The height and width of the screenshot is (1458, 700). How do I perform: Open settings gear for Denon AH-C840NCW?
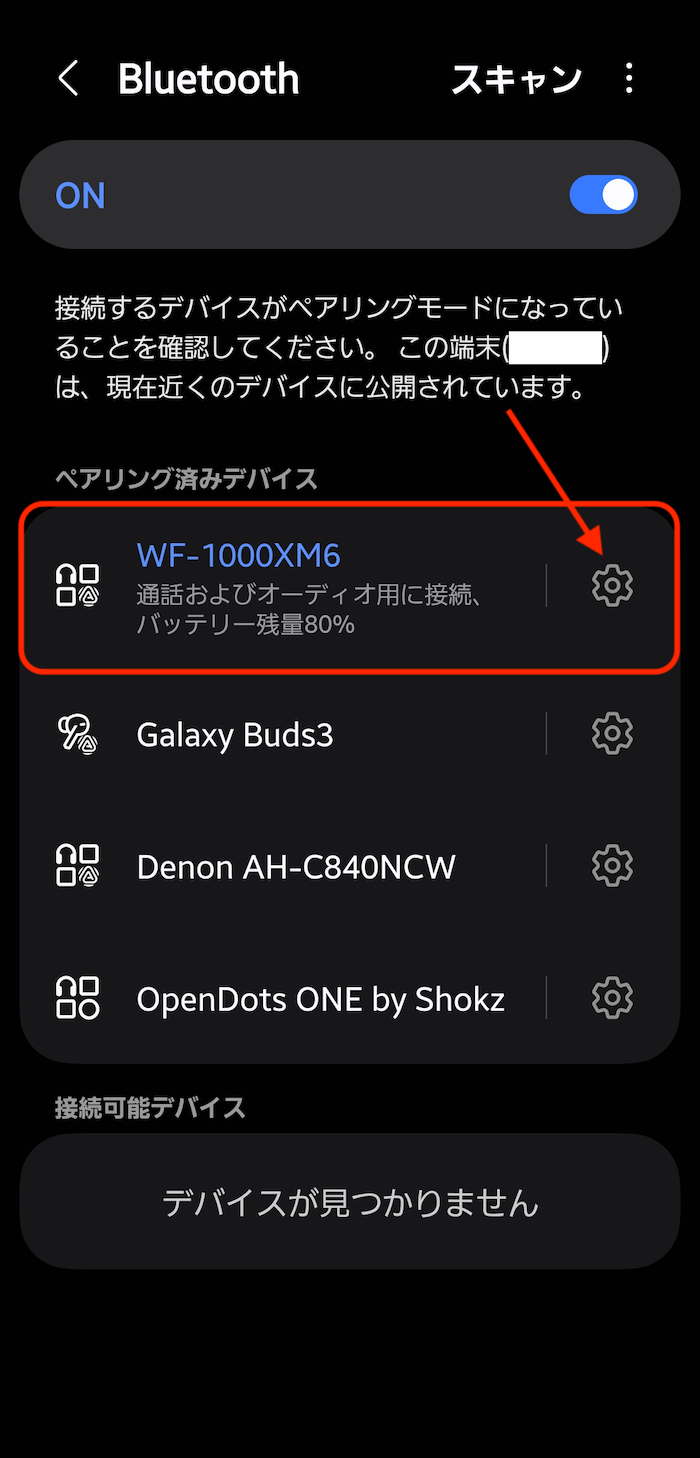click(612, 866)
